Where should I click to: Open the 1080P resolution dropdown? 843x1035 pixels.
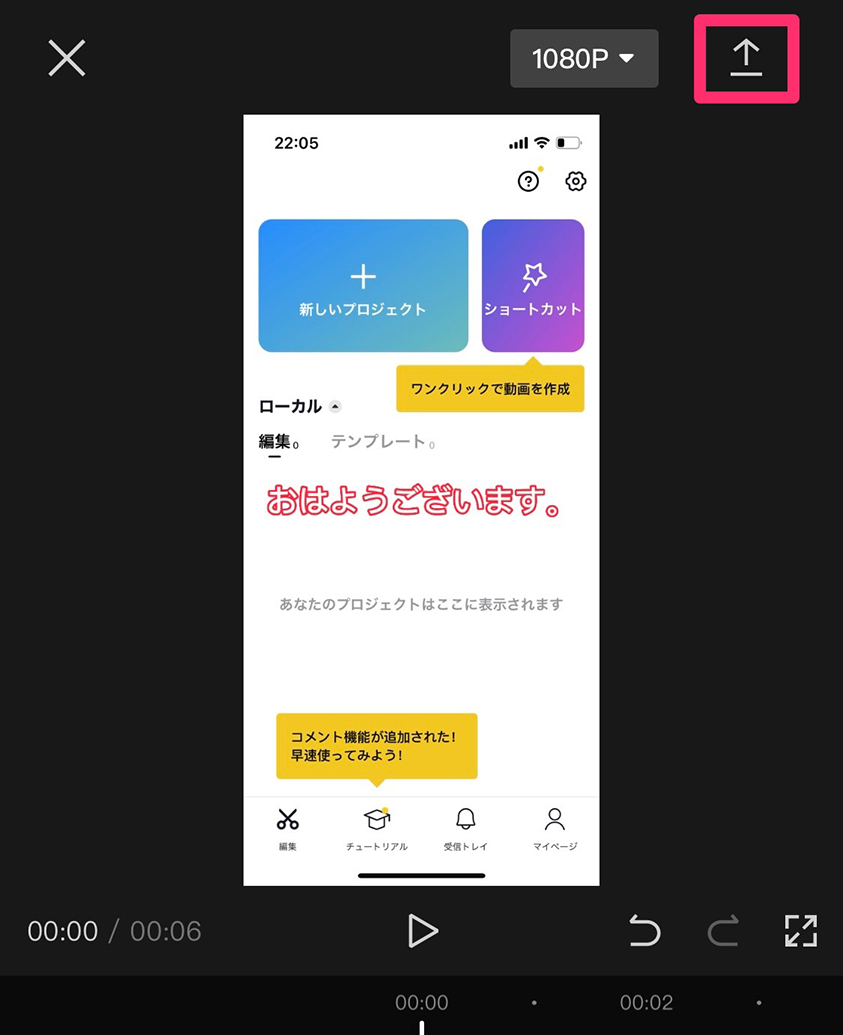tap(584, 59)
